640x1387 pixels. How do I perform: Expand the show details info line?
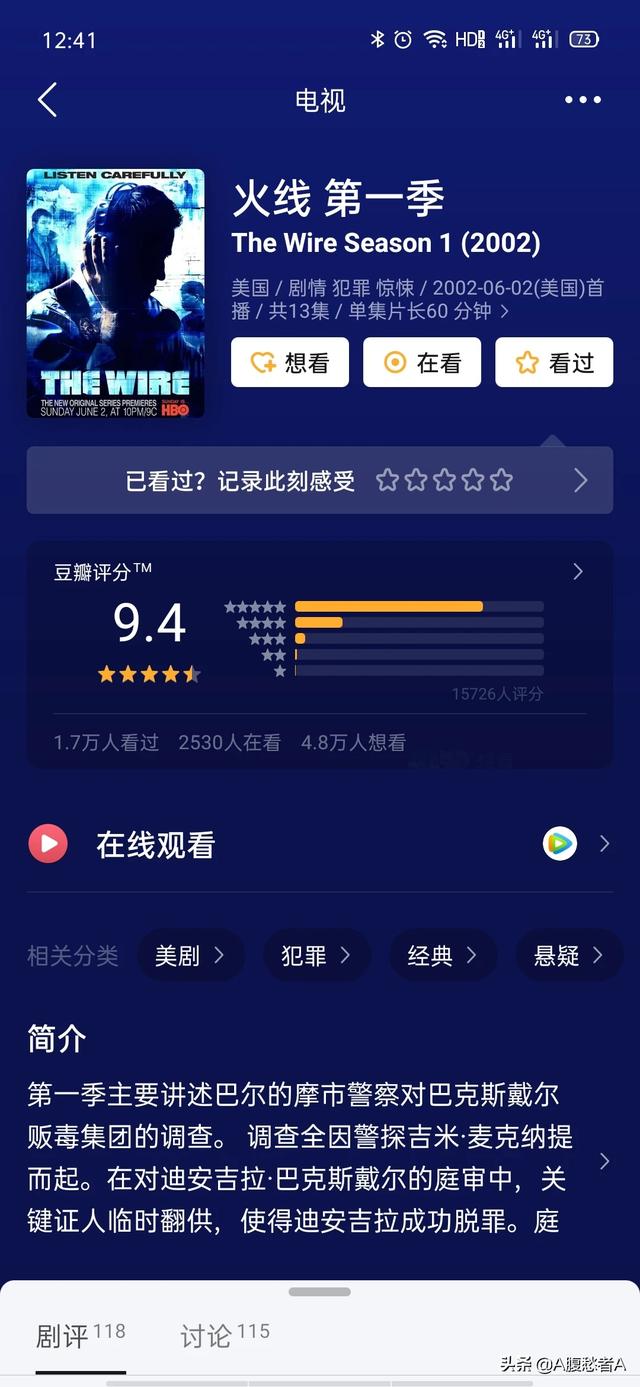(x=505, y=311)
